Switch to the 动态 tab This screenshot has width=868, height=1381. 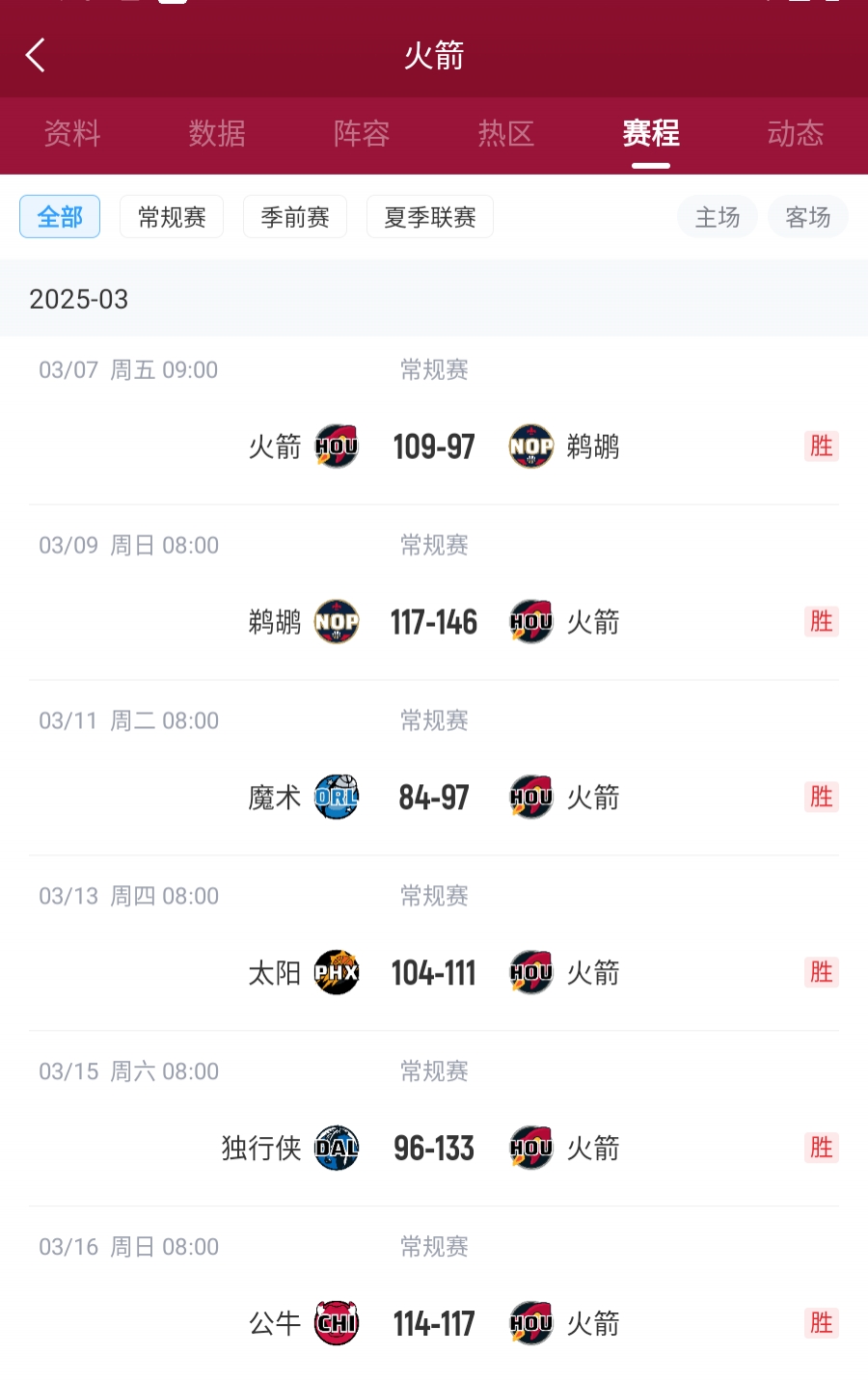pyautogui.click(x=796, y=133)
